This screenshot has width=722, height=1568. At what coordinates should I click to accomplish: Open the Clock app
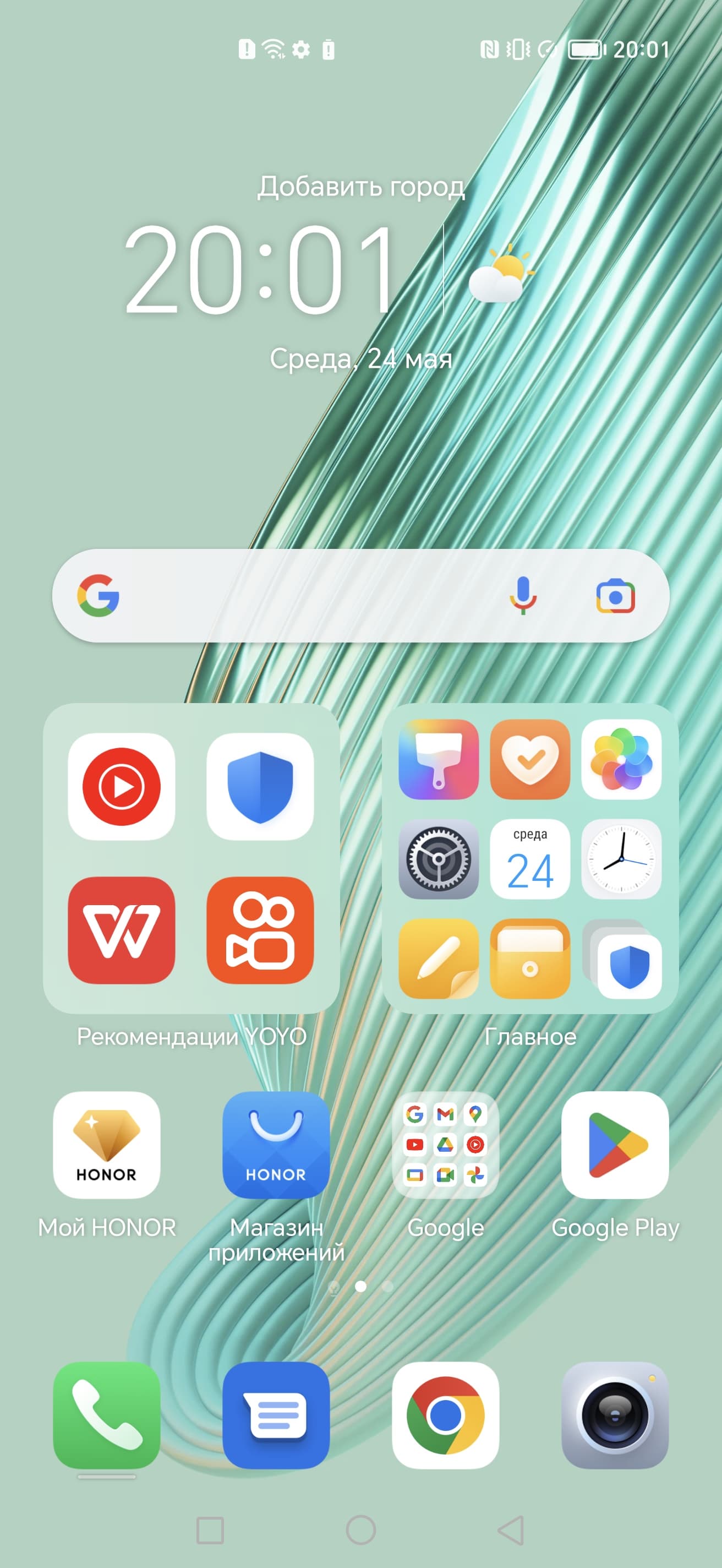(621, 859)
